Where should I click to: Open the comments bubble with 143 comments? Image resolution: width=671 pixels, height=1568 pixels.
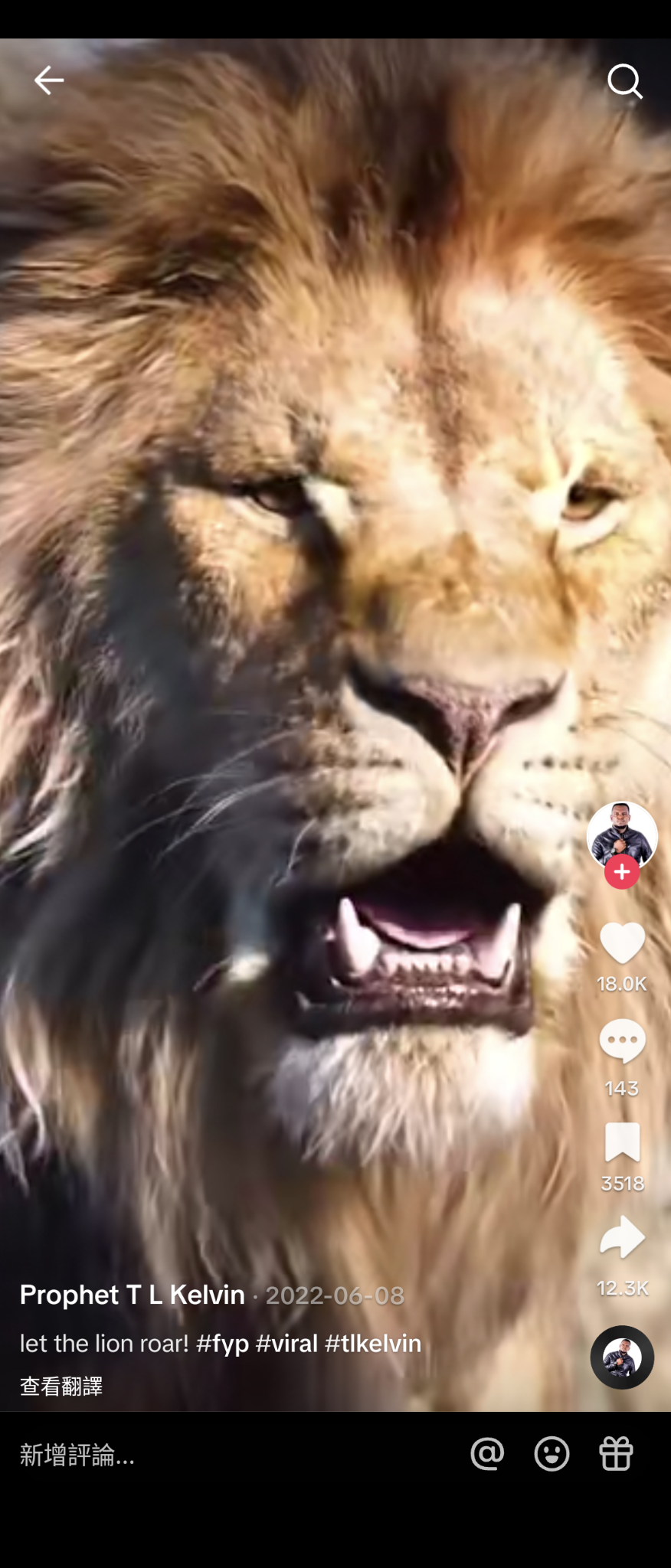tap(622, 1042)
